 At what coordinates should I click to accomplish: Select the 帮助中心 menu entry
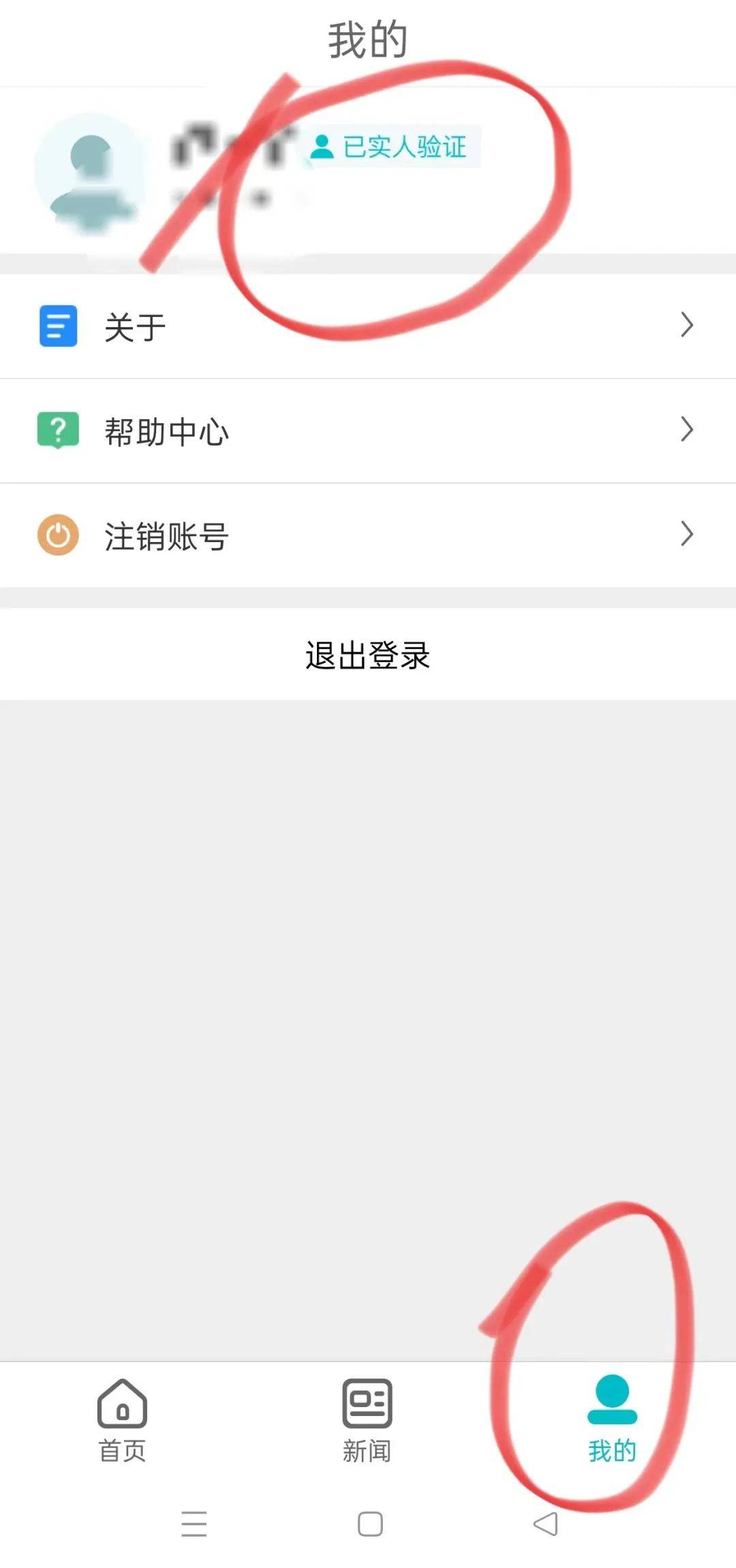pyautogui.click(x=166, y=430)
